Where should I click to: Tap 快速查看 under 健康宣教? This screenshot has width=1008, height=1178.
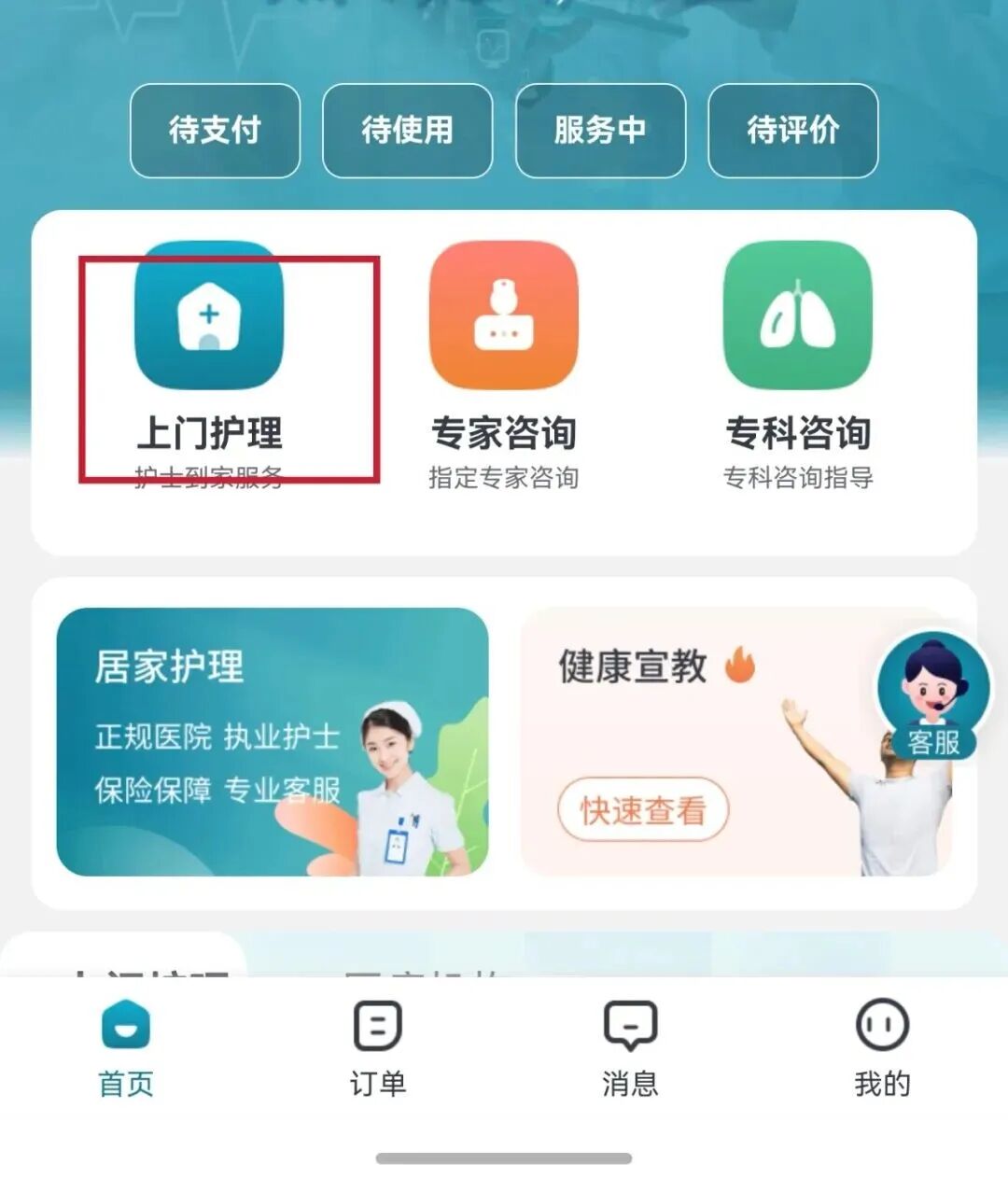click(643, 809)
